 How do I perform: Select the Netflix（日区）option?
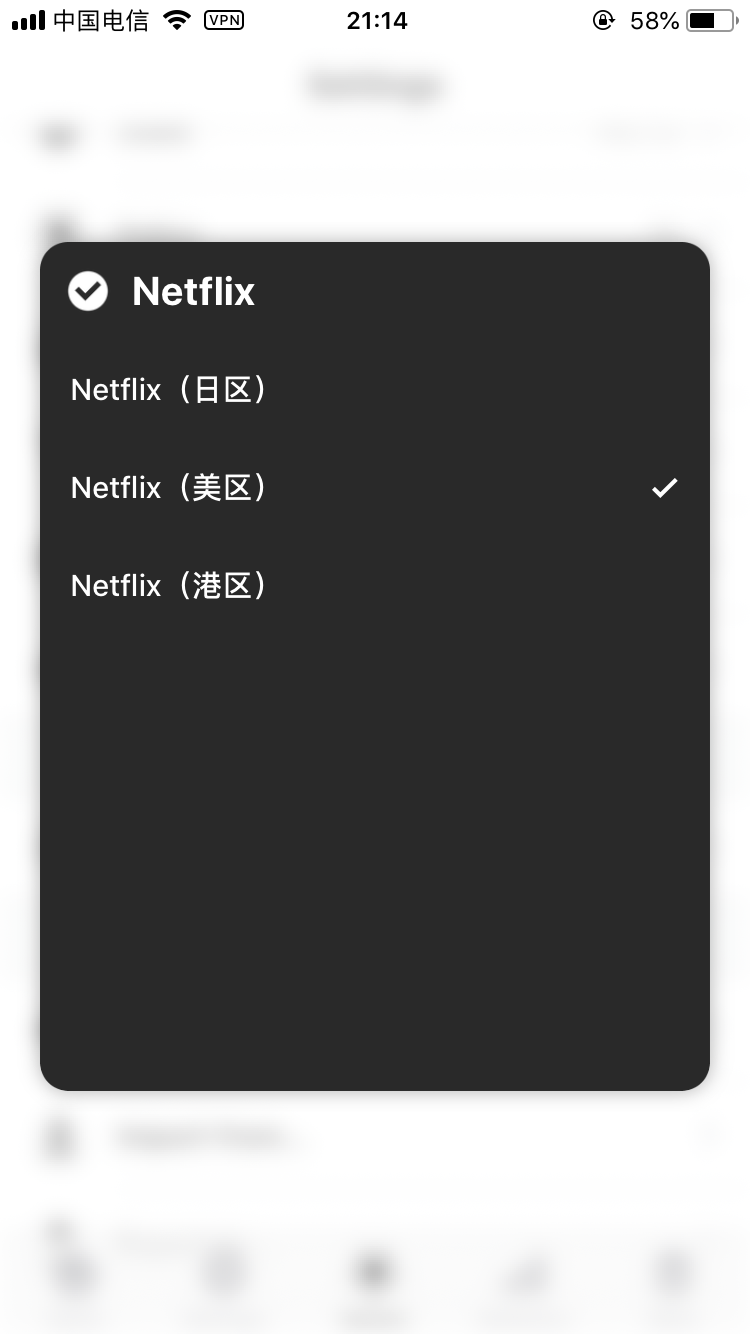click(170, 389)
